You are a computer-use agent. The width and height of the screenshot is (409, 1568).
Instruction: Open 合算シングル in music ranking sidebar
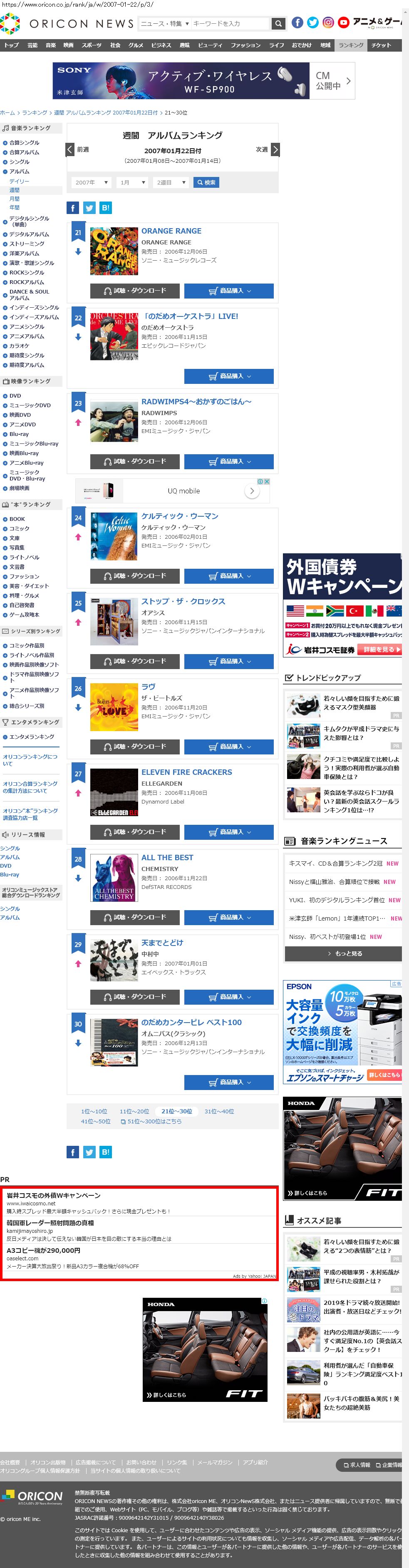pos(24,143)
